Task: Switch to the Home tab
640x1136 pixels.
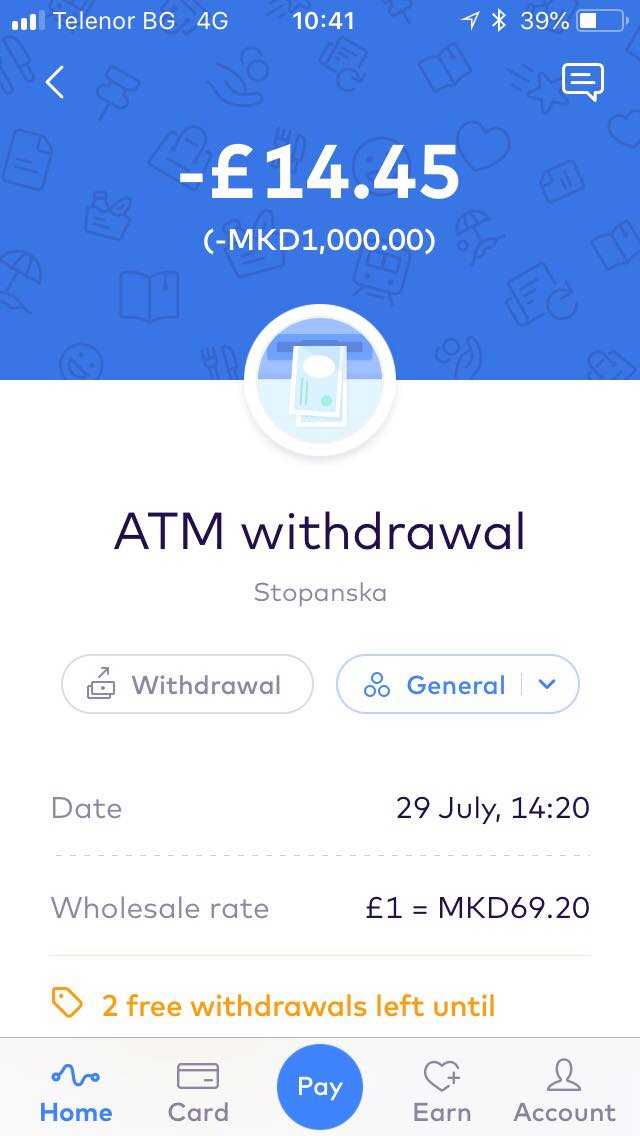Action: point(76,1092)
